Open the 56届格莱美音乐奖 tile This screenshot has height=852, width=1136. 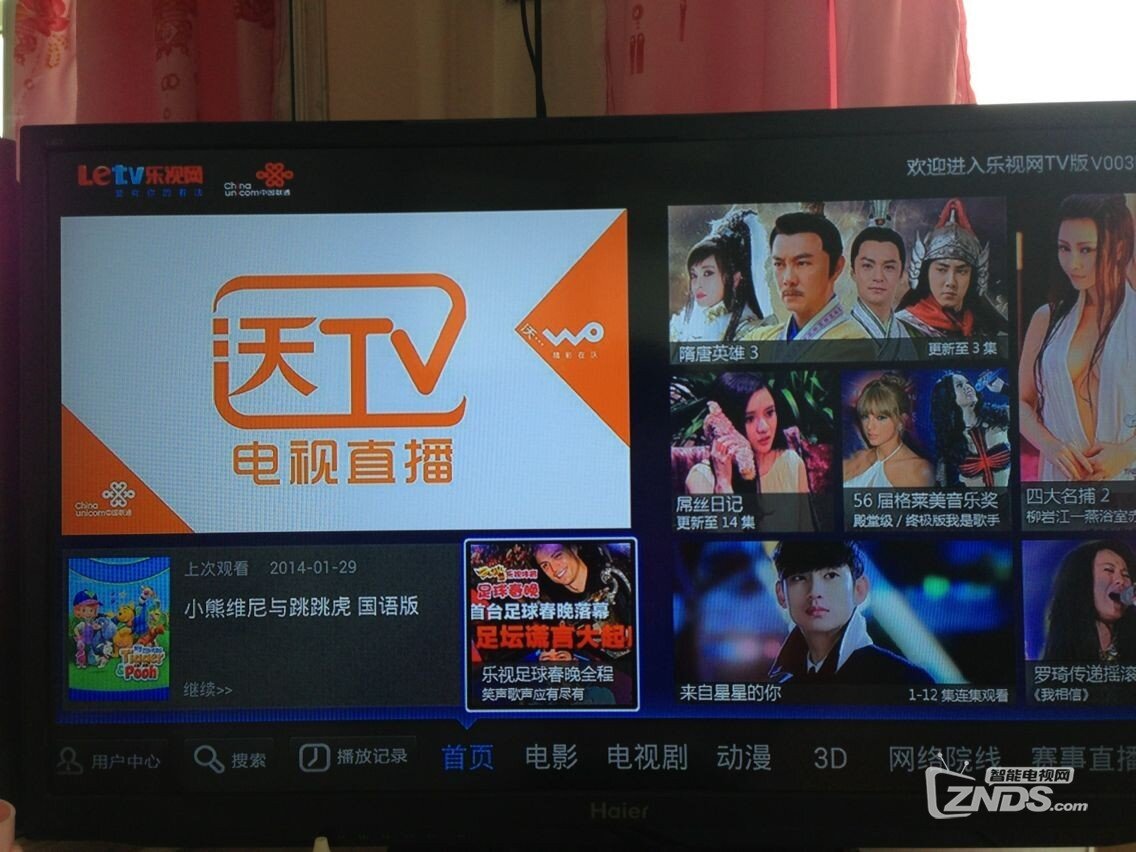(x=926, y=451)
